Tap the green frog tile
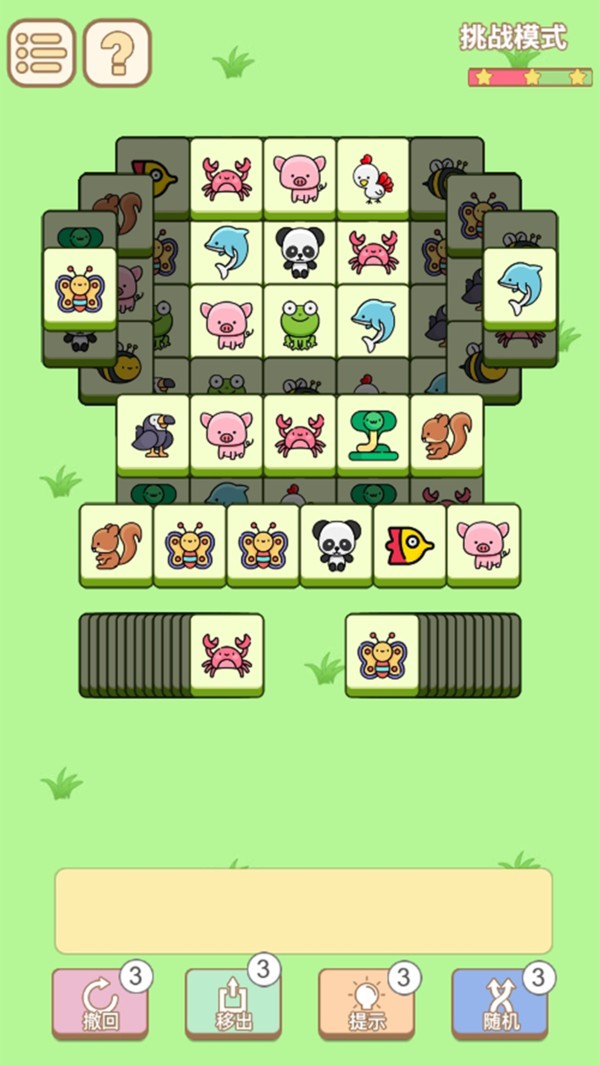This screenshot has height=1066, width=600. (300, 325)
